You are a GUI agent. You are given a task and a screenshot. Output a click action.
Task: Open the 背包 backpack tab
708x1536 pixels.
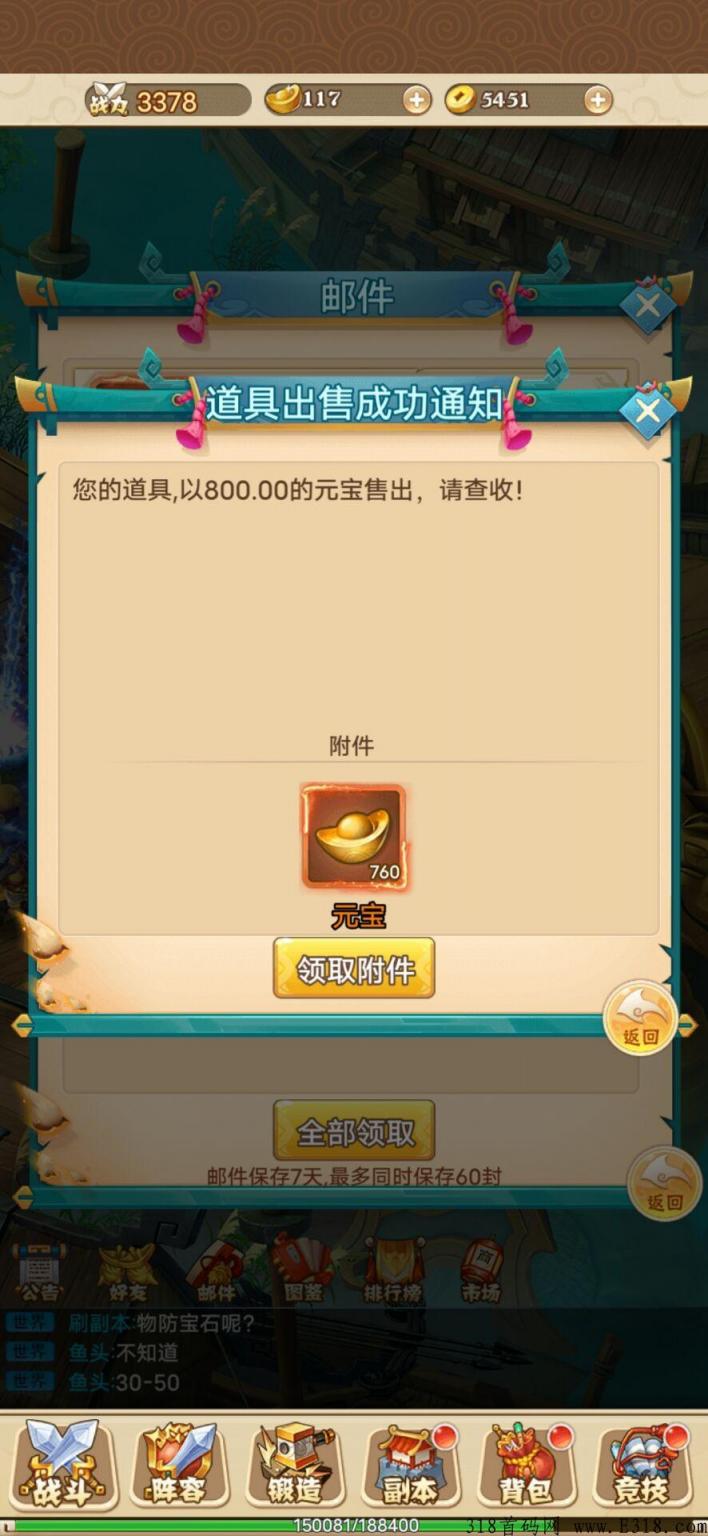pyautogui.click(x=527, y=1465)
